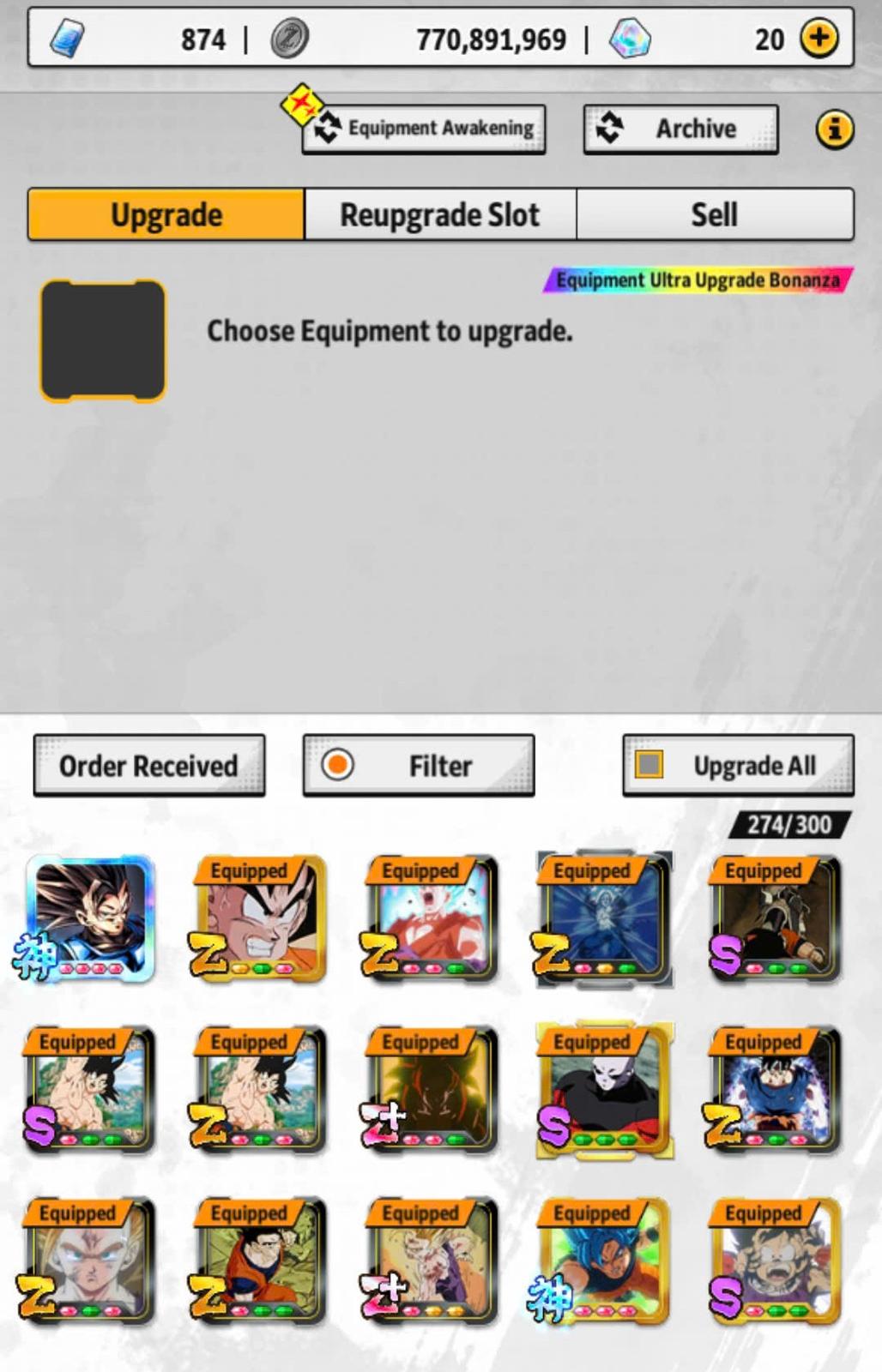Check the Upgrade All box
The height and width of the screenshot is (1372, 882).
pyautogui.click(x=649, y=764)
